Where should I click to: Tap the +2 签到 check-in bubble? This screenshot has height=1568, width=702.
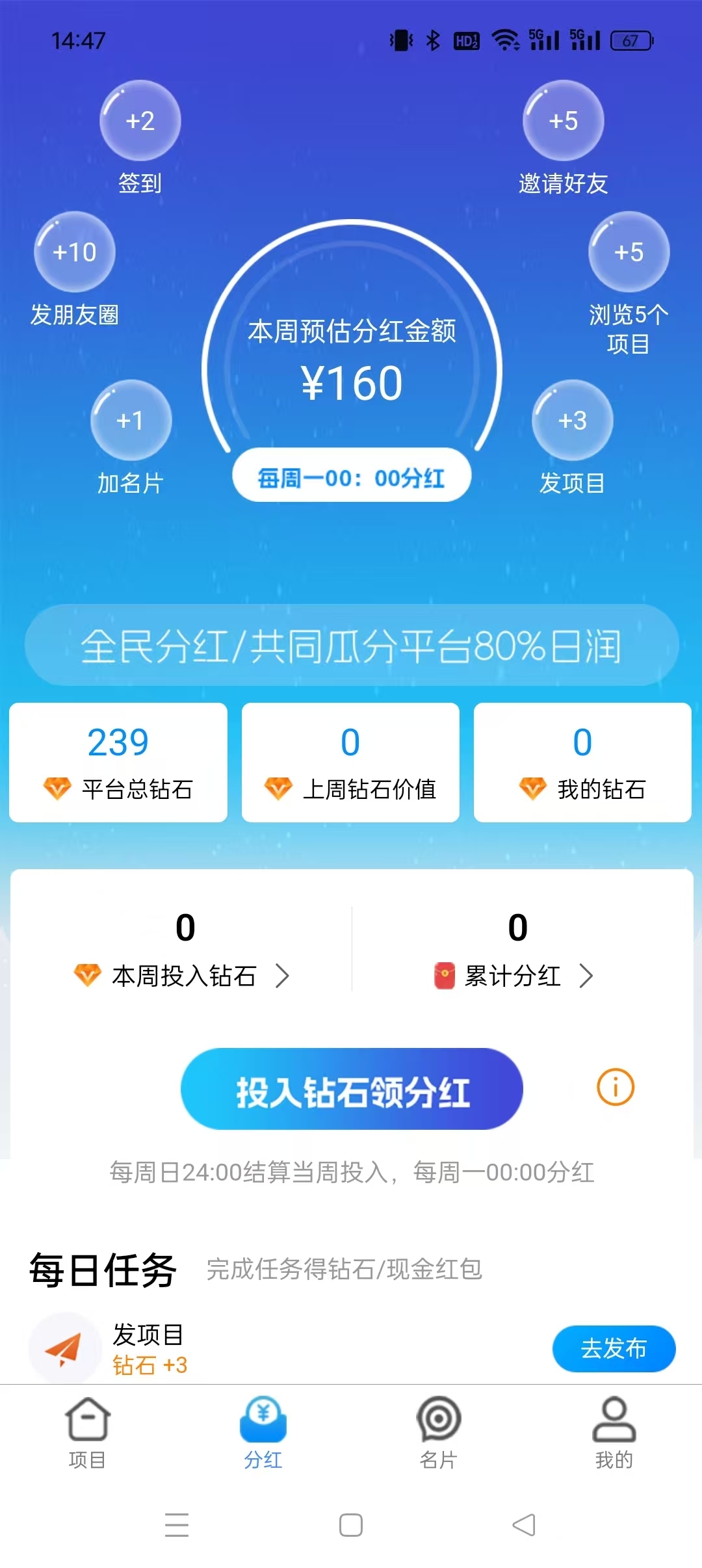click(140, 121)
